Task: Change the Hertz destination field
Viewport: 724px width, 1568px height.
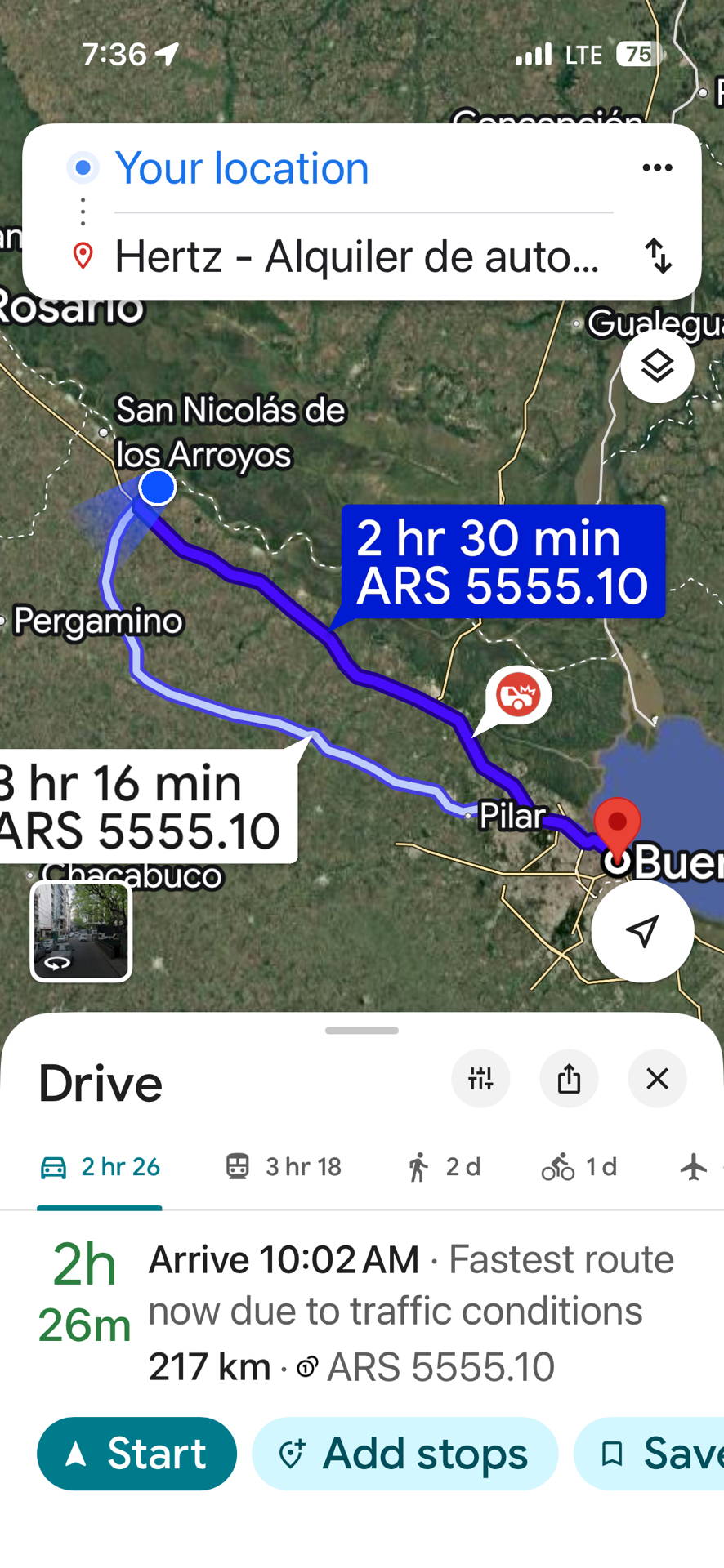Action: [356, 256]
